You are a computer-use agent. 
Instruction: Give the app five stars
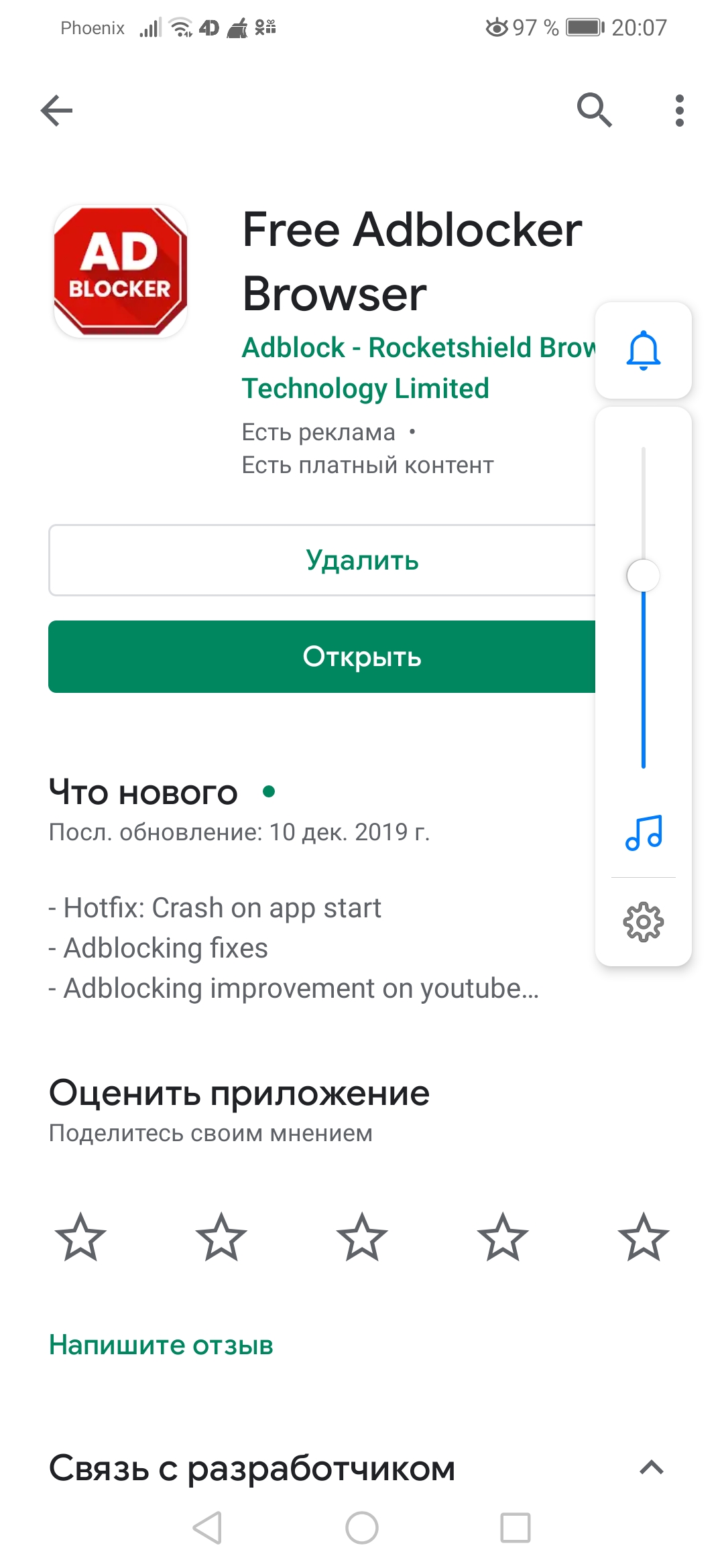click(644, 1237)
